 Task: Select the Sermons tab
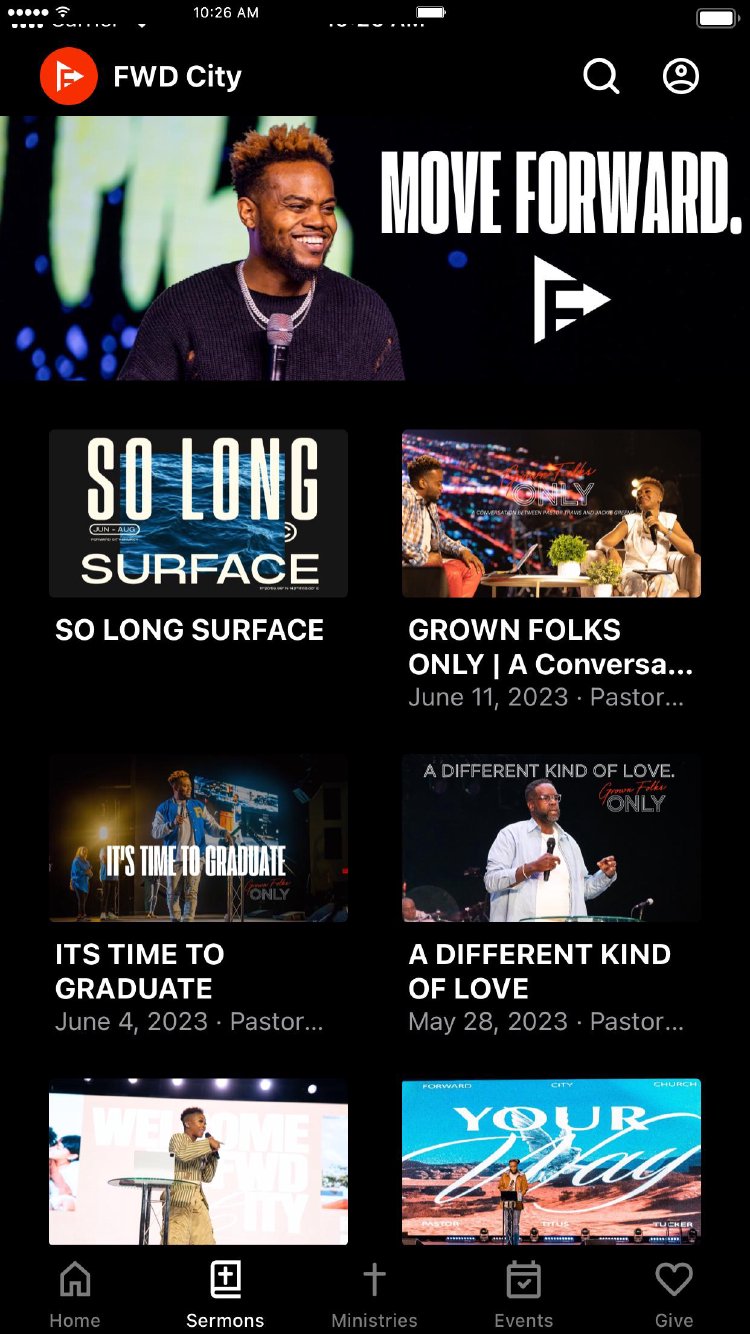click(225, 1294)
